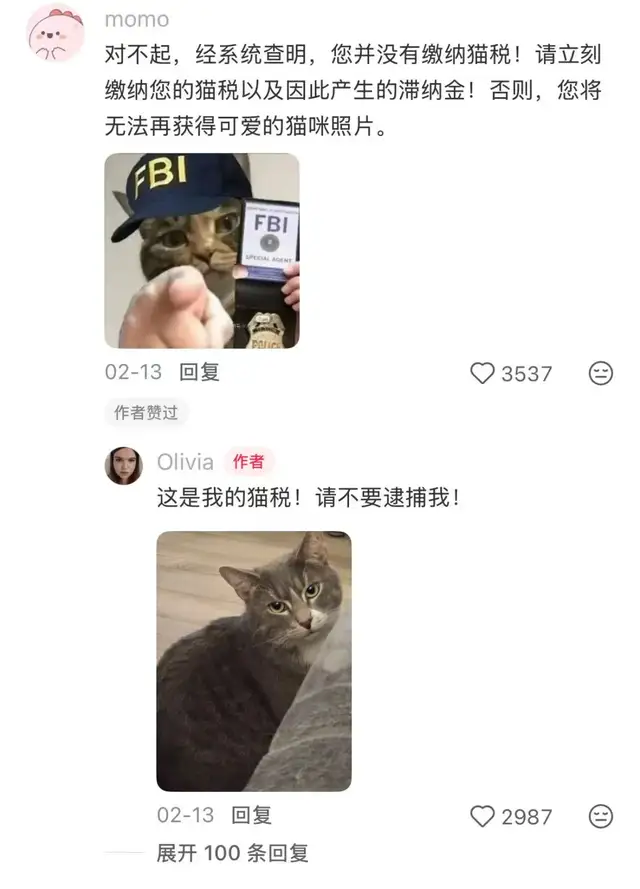The image size is (640, 889).
Task: Reply to momo's comment
Action: (x=199, y=372)
